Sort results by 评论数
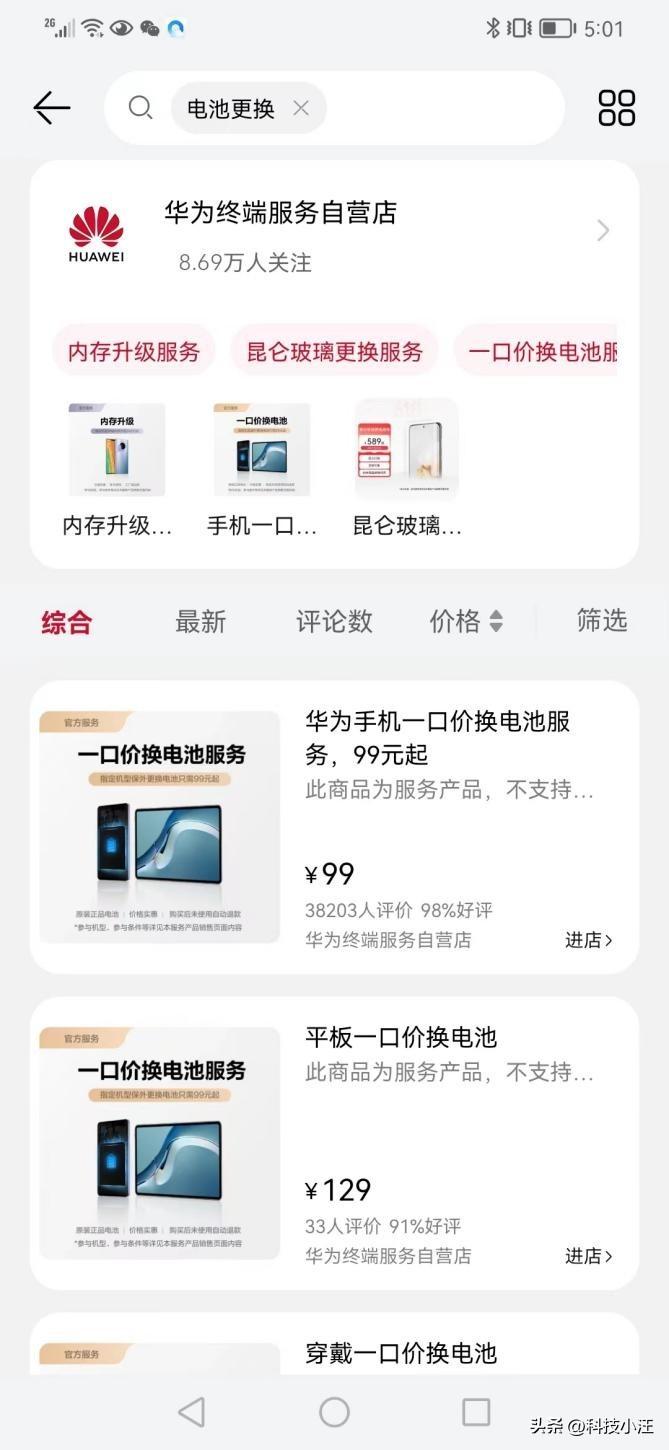The image size is (669, 1450). click(334, 622)
